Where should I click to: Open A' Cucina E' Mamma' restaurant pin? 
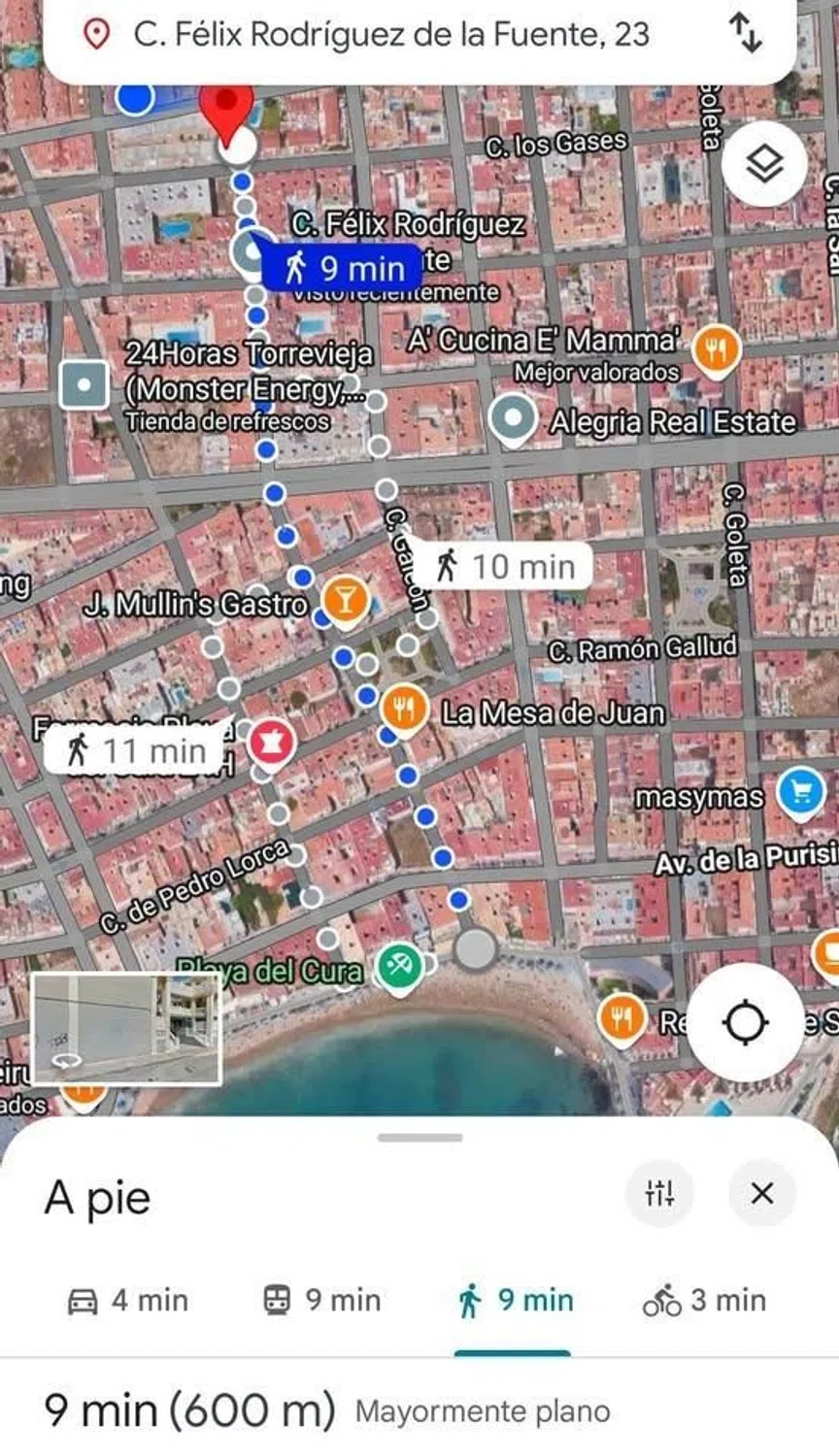pos(717,347)
